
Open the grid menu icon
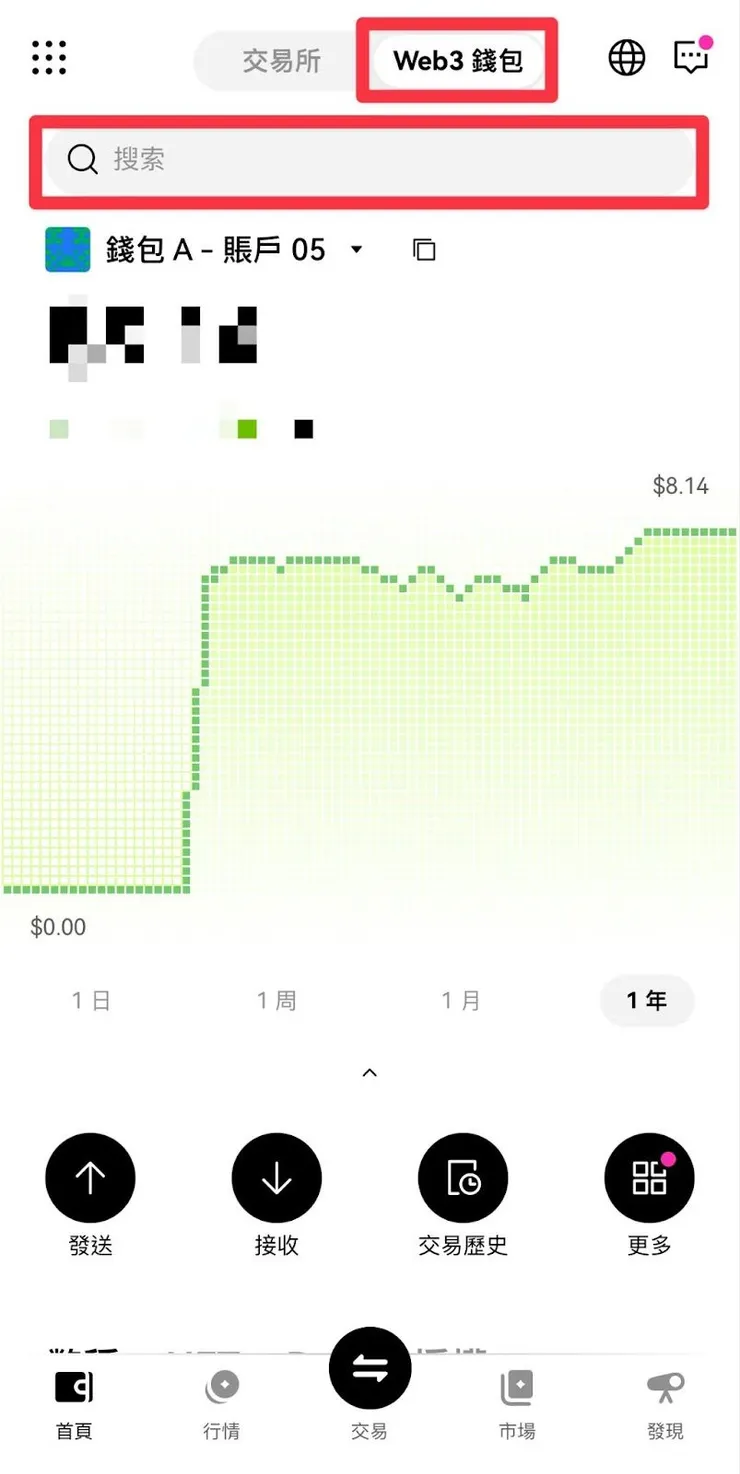tap(49, 58)
